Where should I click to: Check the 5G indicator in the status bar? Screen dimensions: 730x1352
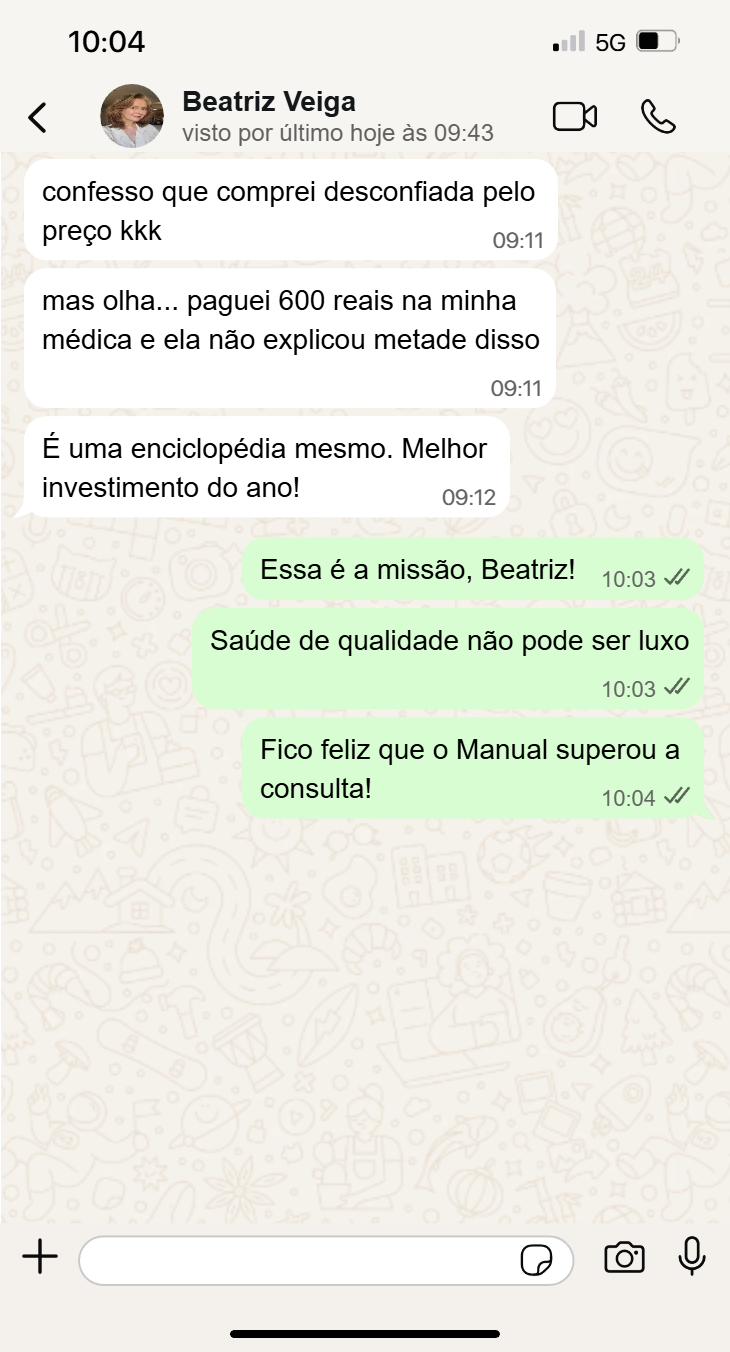pos(610,41)
